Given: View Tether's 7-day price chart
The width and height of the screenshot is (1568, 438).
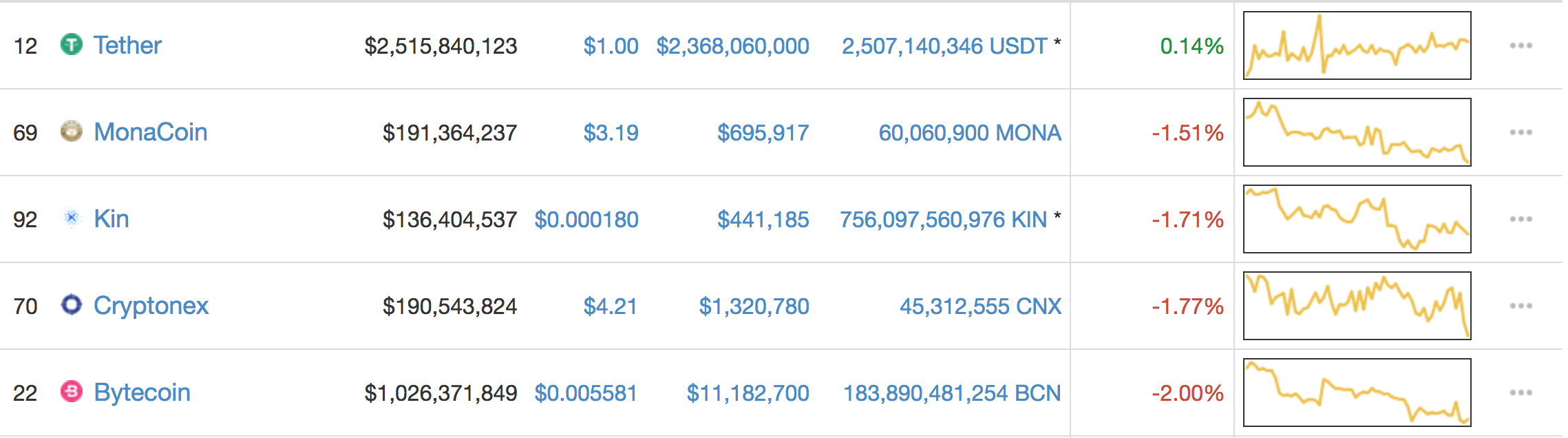Looking at the screenshot, I should coord(1357,45).
